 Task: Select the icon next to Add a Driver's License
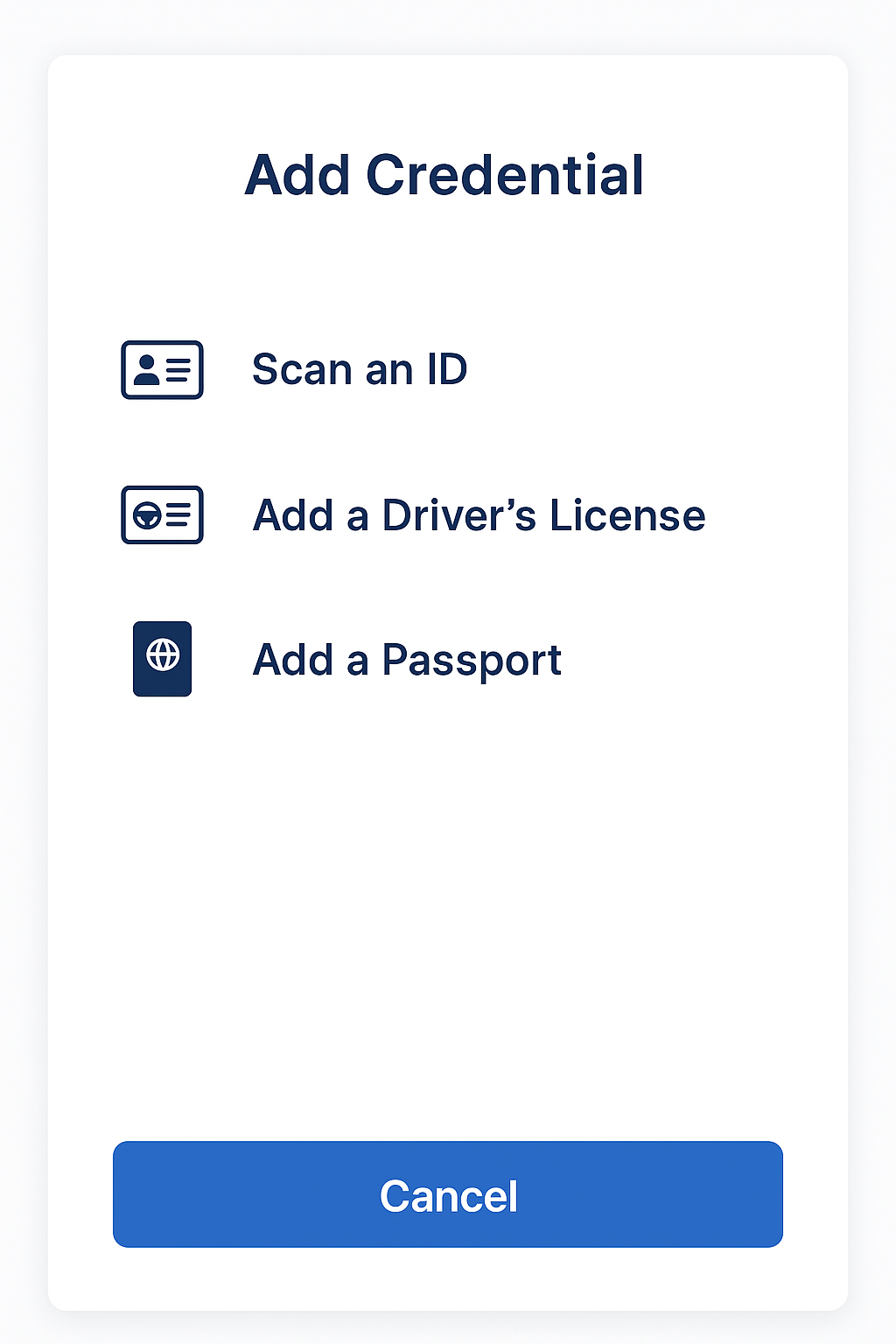click(x=162, y=515)
